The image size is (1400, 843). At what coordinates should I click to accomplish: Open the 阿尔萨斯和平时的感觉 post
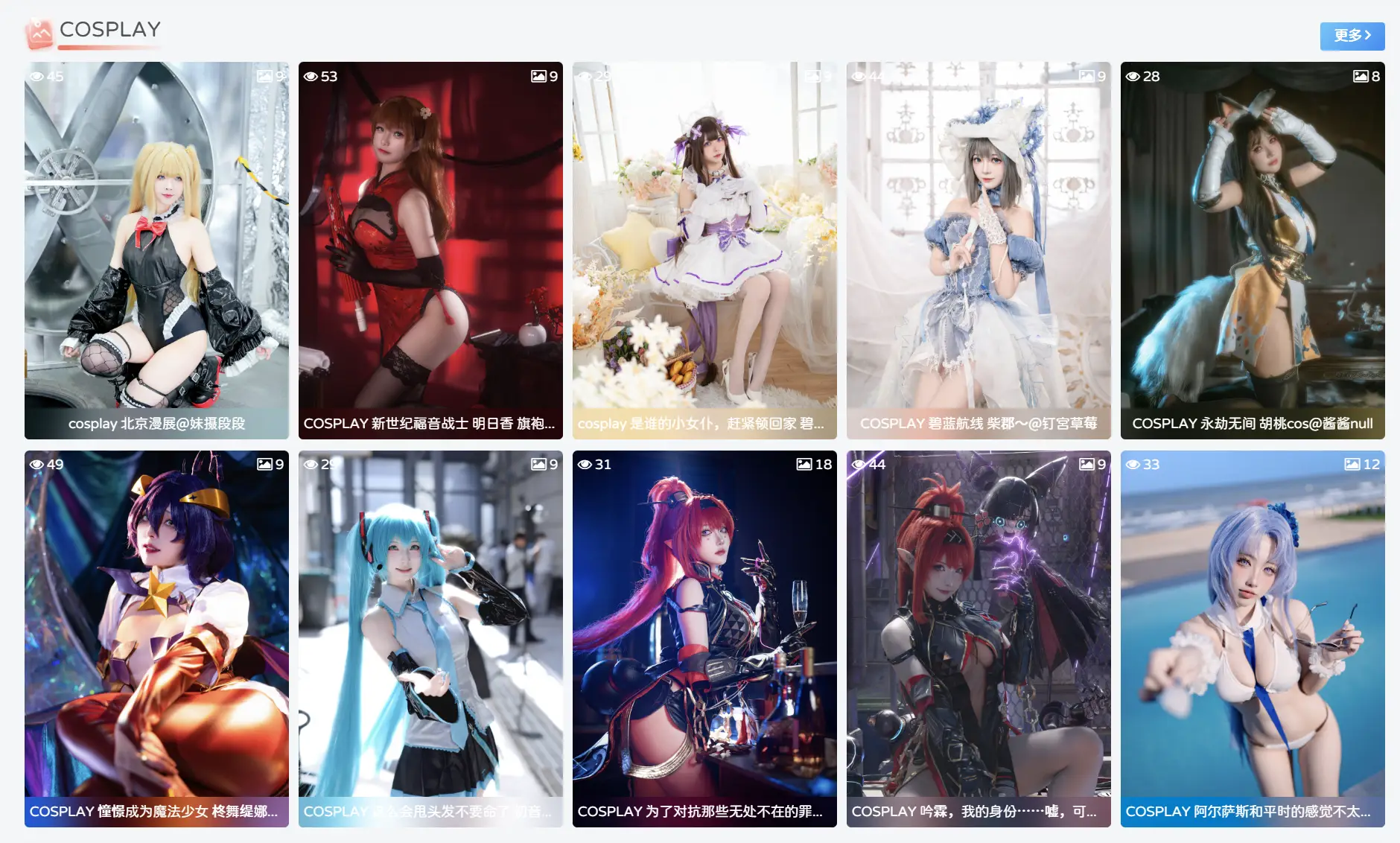tap(1253, 637)
